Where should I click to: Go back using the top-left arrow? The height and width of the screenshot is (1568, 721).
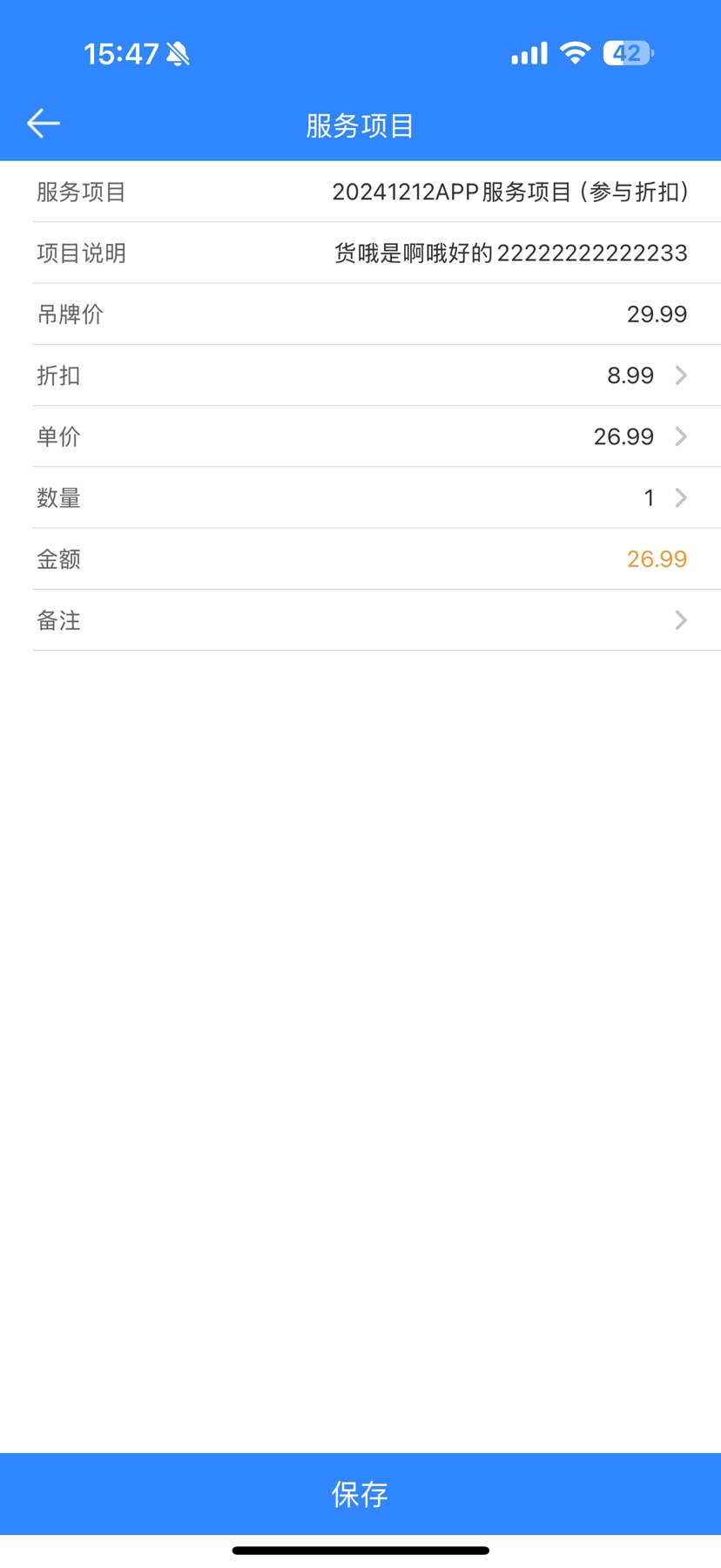(x=44, y=124)
